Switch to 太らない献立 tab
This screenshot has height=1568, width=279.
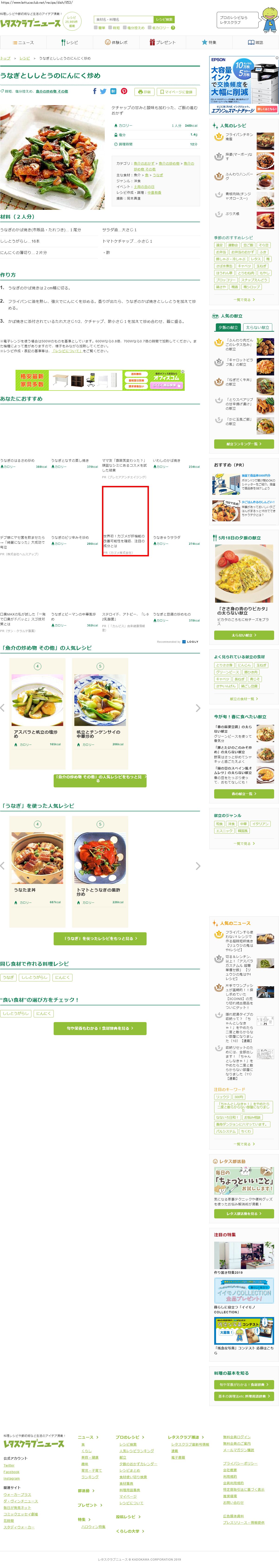(x=258, y=328)
